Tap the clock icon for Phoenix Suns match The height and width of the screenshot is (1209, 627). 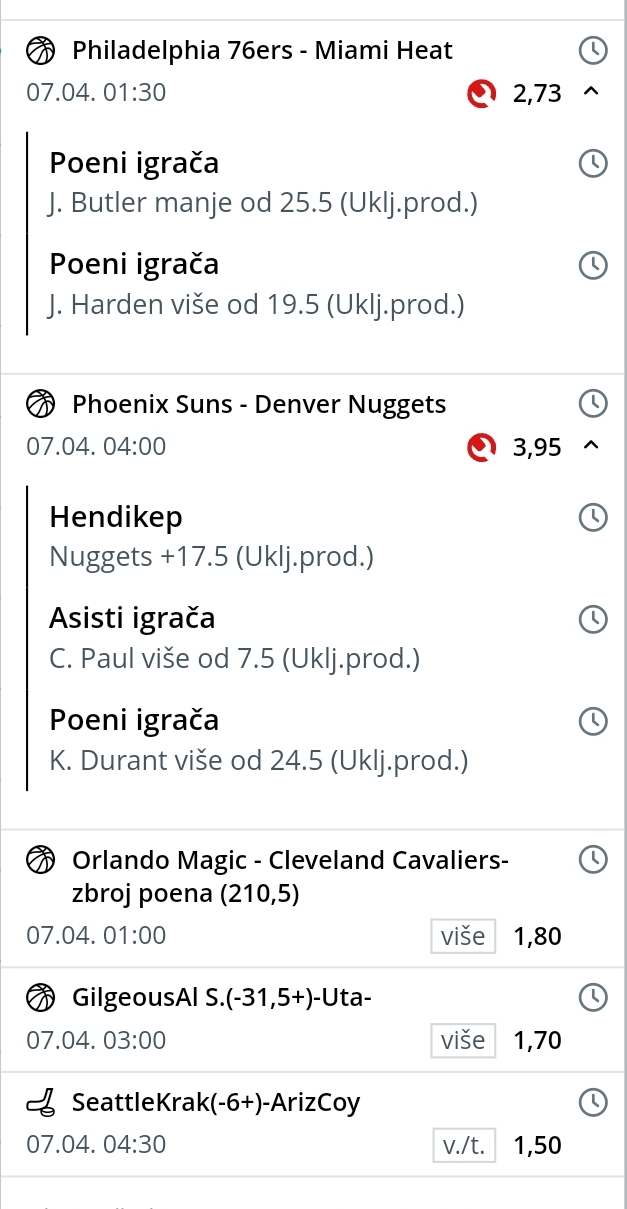click(594, 403)
